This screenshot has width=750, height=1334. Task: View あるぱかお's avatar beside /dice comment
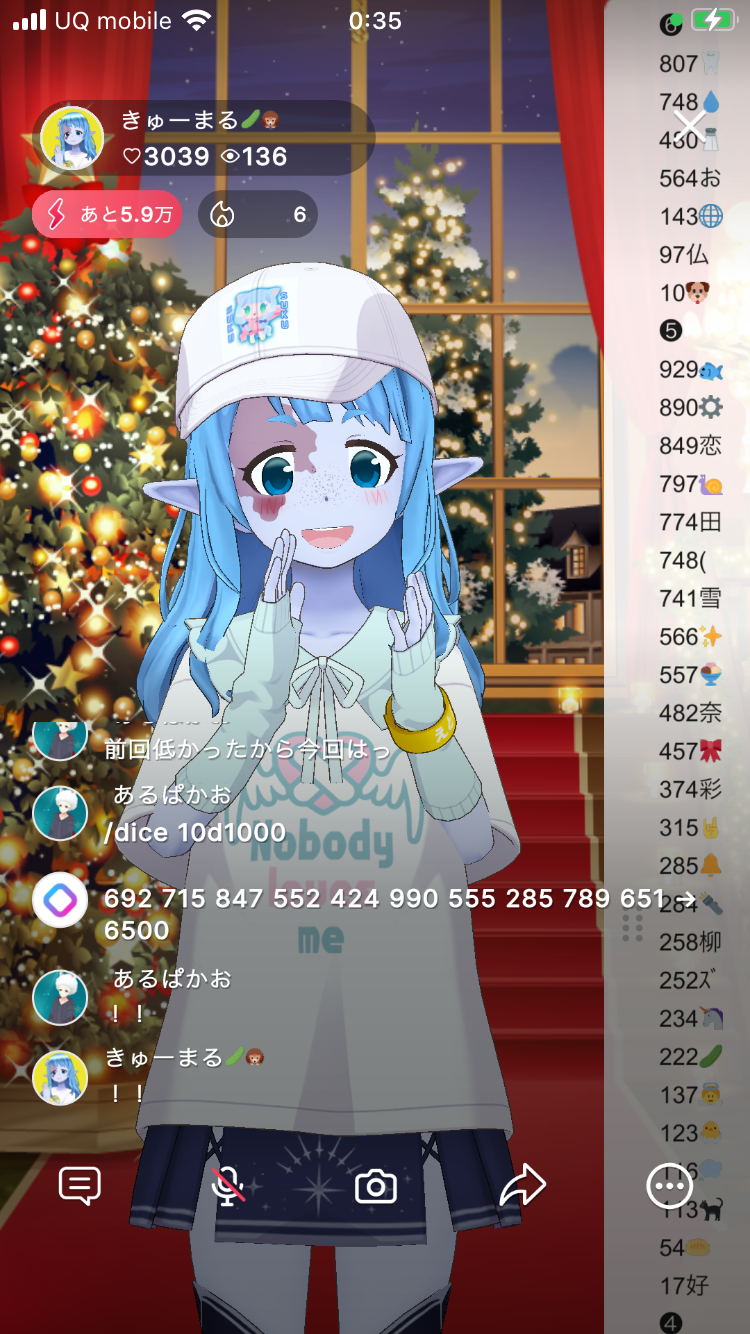coord(60,813)
